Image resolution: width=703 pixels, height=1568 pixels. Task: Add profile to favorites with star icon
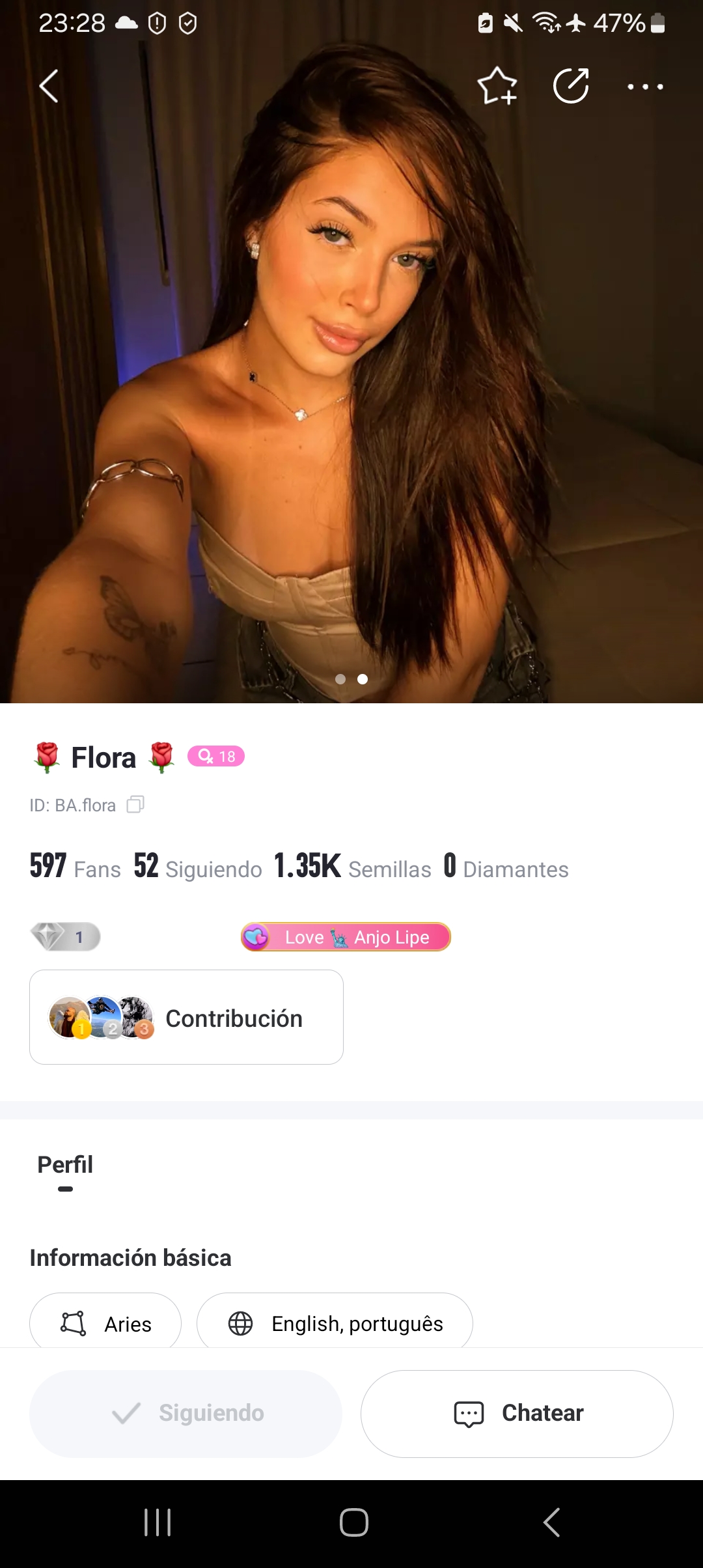pyautogui.click(x=497, y=86)
